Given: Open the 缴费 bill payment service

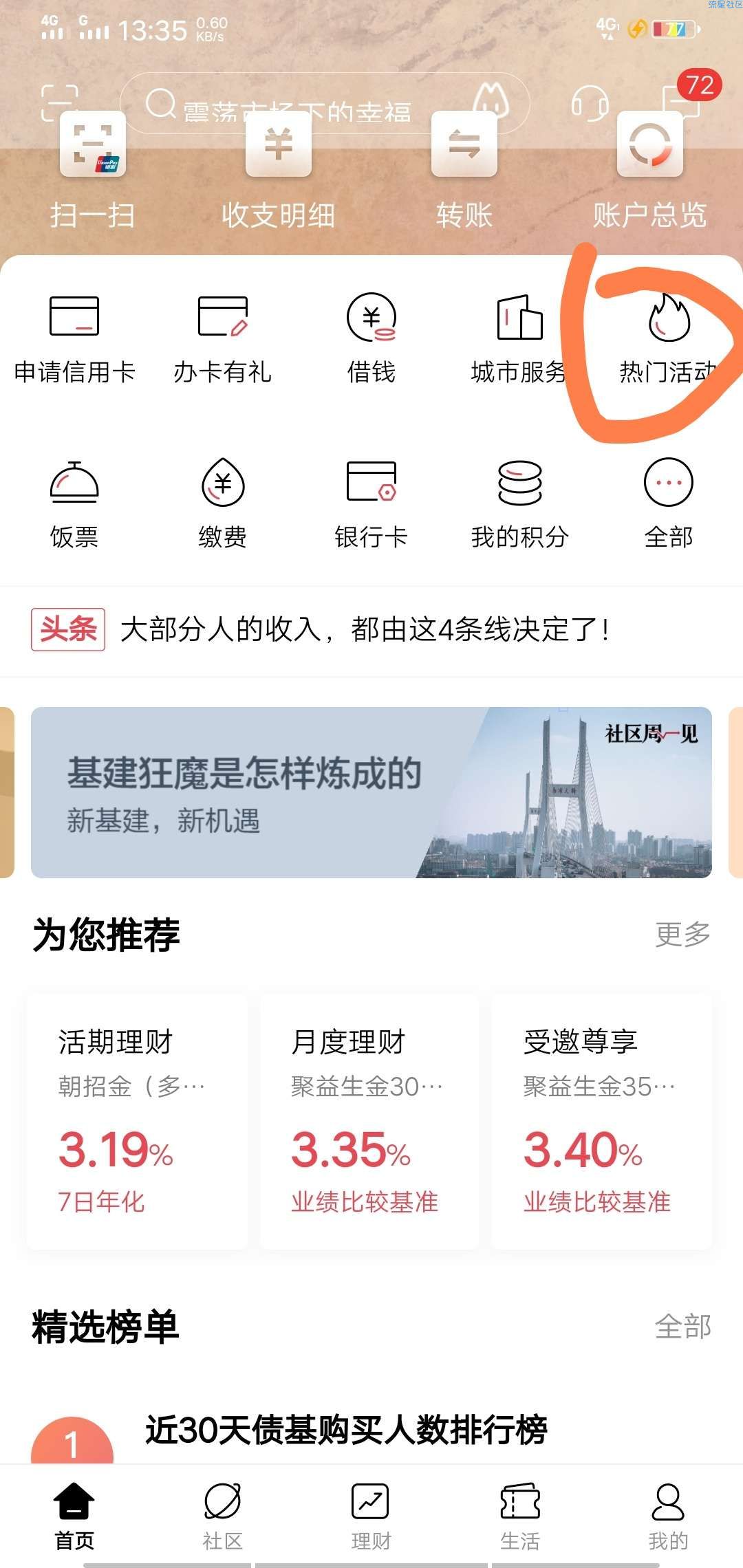Looking at the screenshot, I should 223,503.
